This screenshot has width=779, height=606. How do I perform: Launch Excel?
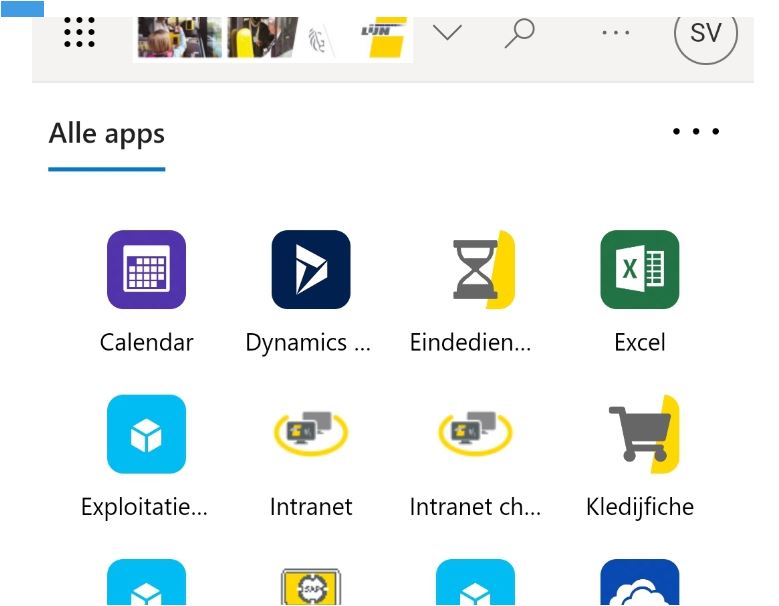pyautogui.click(x=640, y=270)
